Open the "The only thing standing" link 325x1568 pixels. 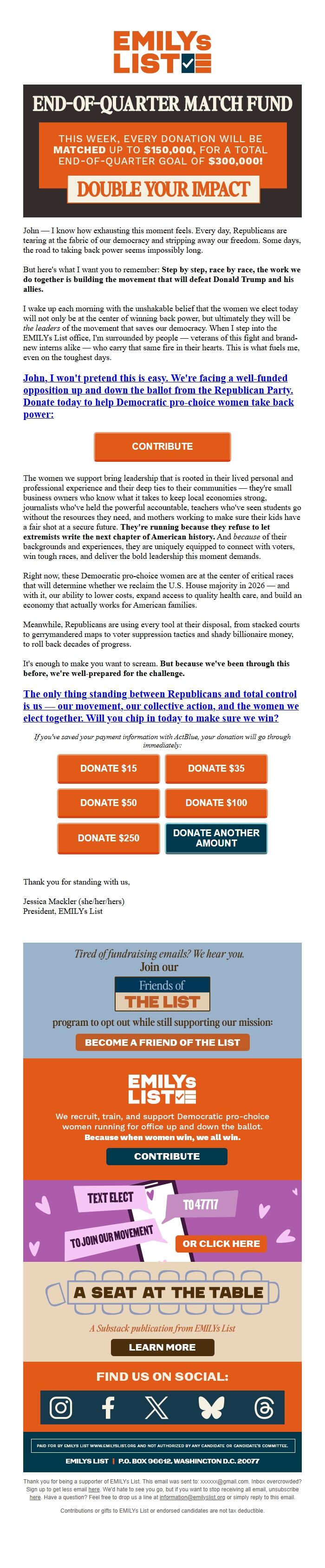161,706
